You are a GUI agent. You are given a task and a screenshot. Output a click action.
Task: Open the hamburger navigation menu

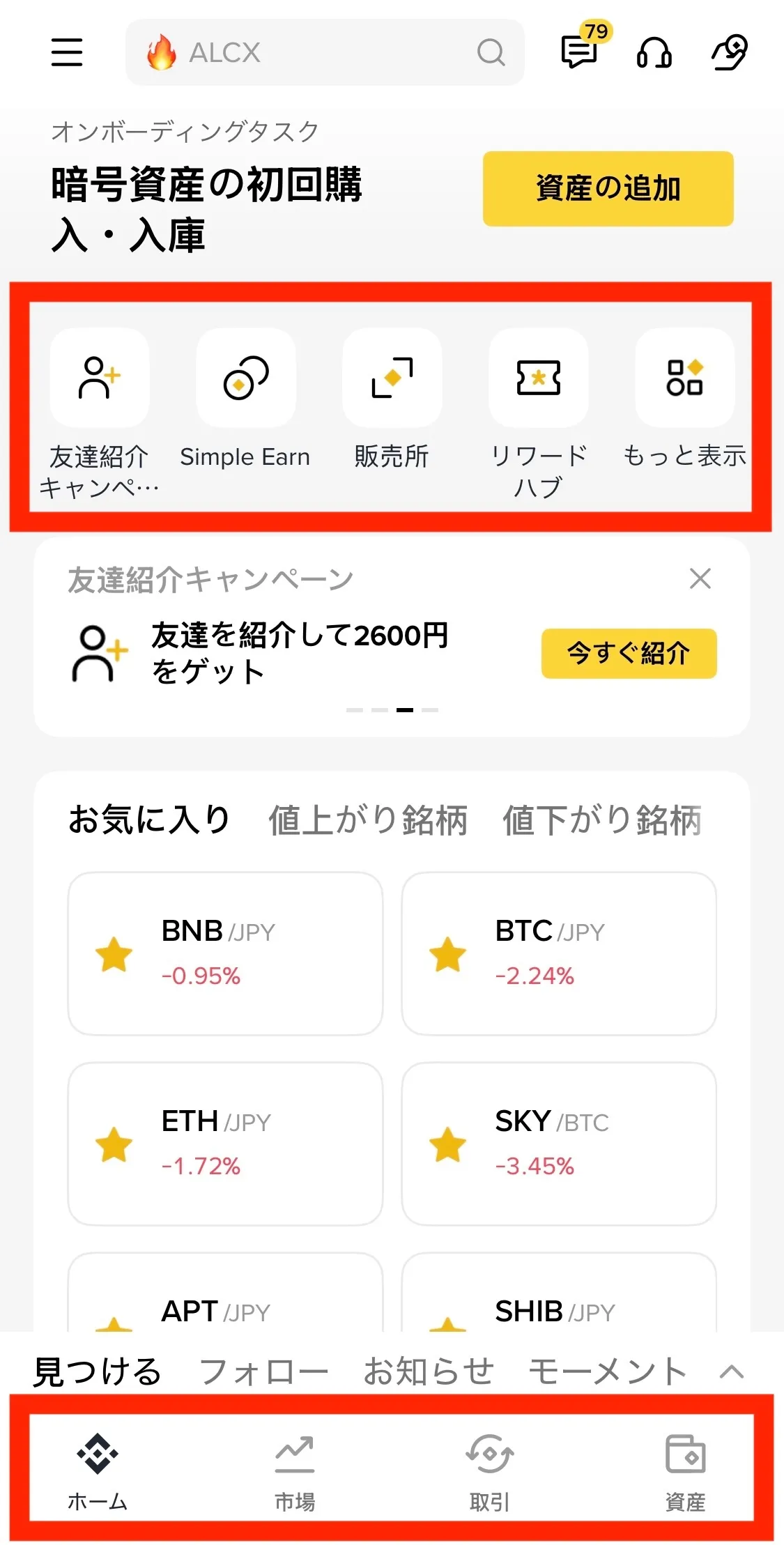[66, 52]
